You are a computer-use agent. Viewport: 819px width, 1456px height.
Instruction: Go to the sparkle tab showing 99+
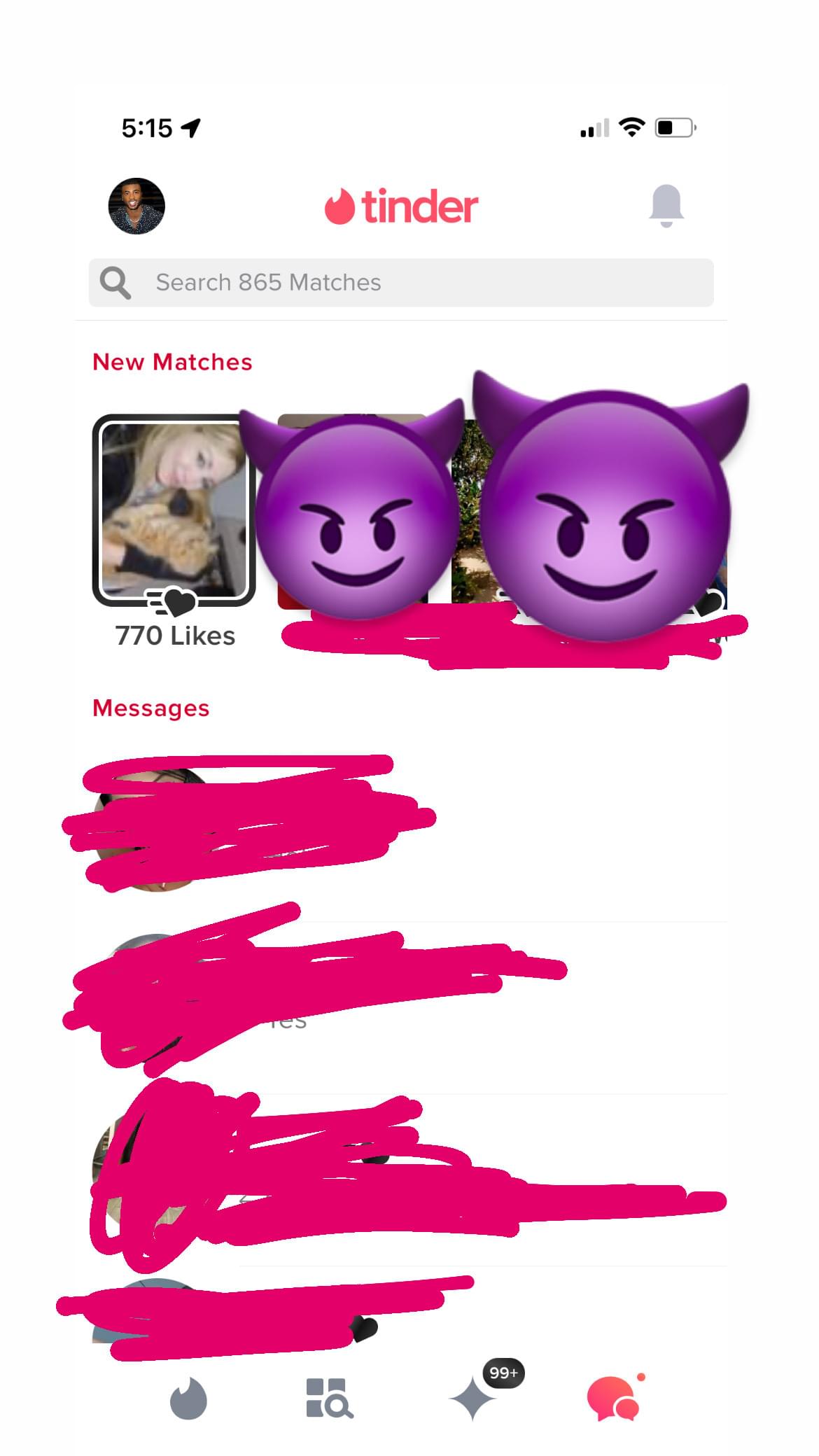473,1399
